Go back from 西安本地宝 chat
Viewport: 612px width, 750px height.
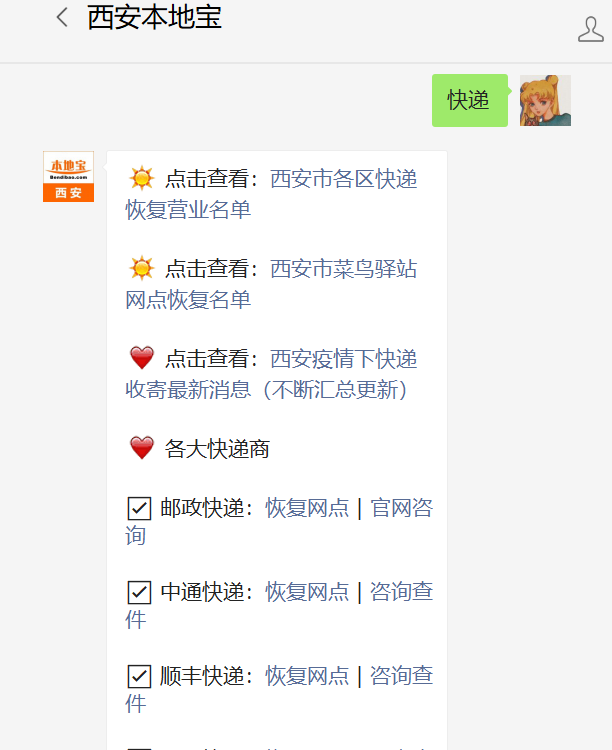[x=62, y=18]
